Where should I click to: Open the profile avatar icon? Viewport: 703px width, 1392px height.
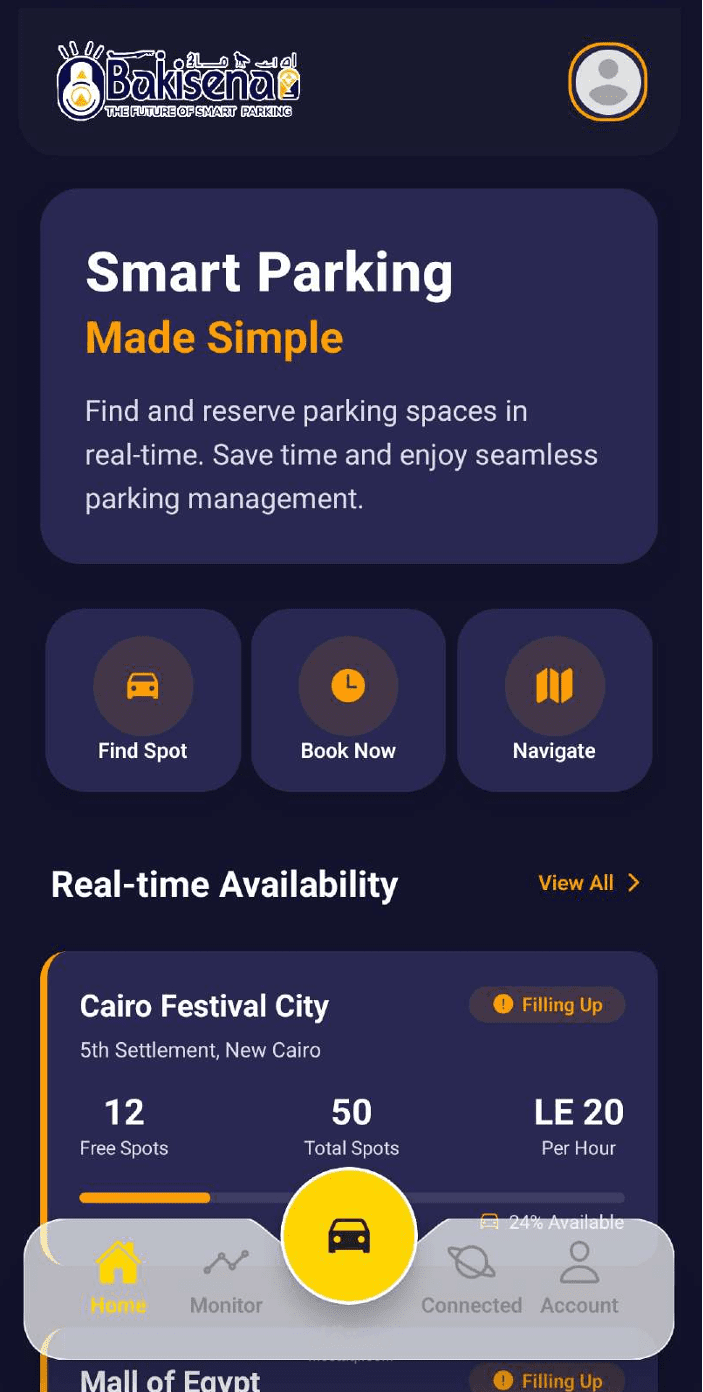pos(608,82)
